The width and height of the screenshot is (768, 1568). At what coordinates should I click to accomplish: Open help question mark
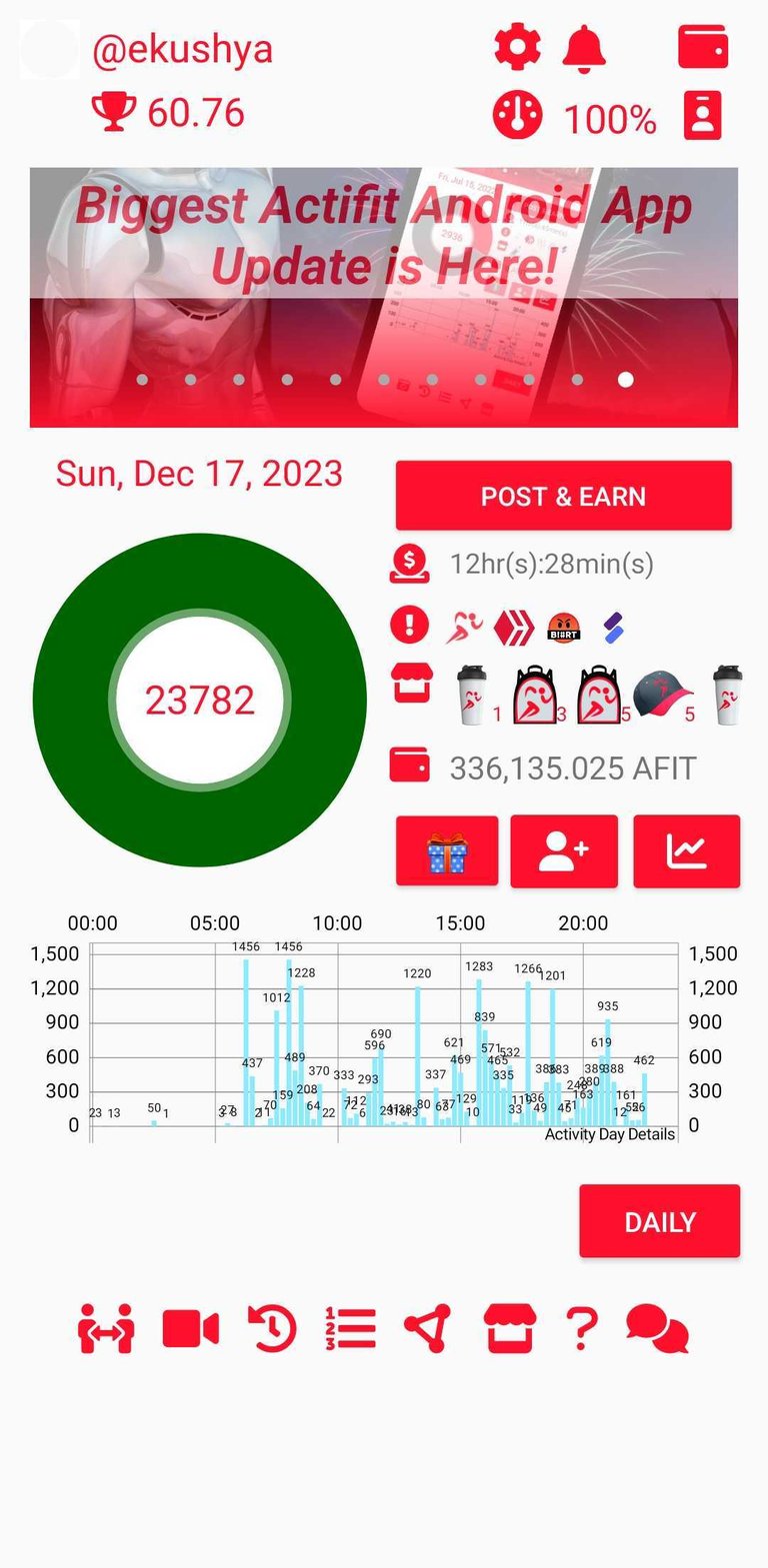(581, 1329)
